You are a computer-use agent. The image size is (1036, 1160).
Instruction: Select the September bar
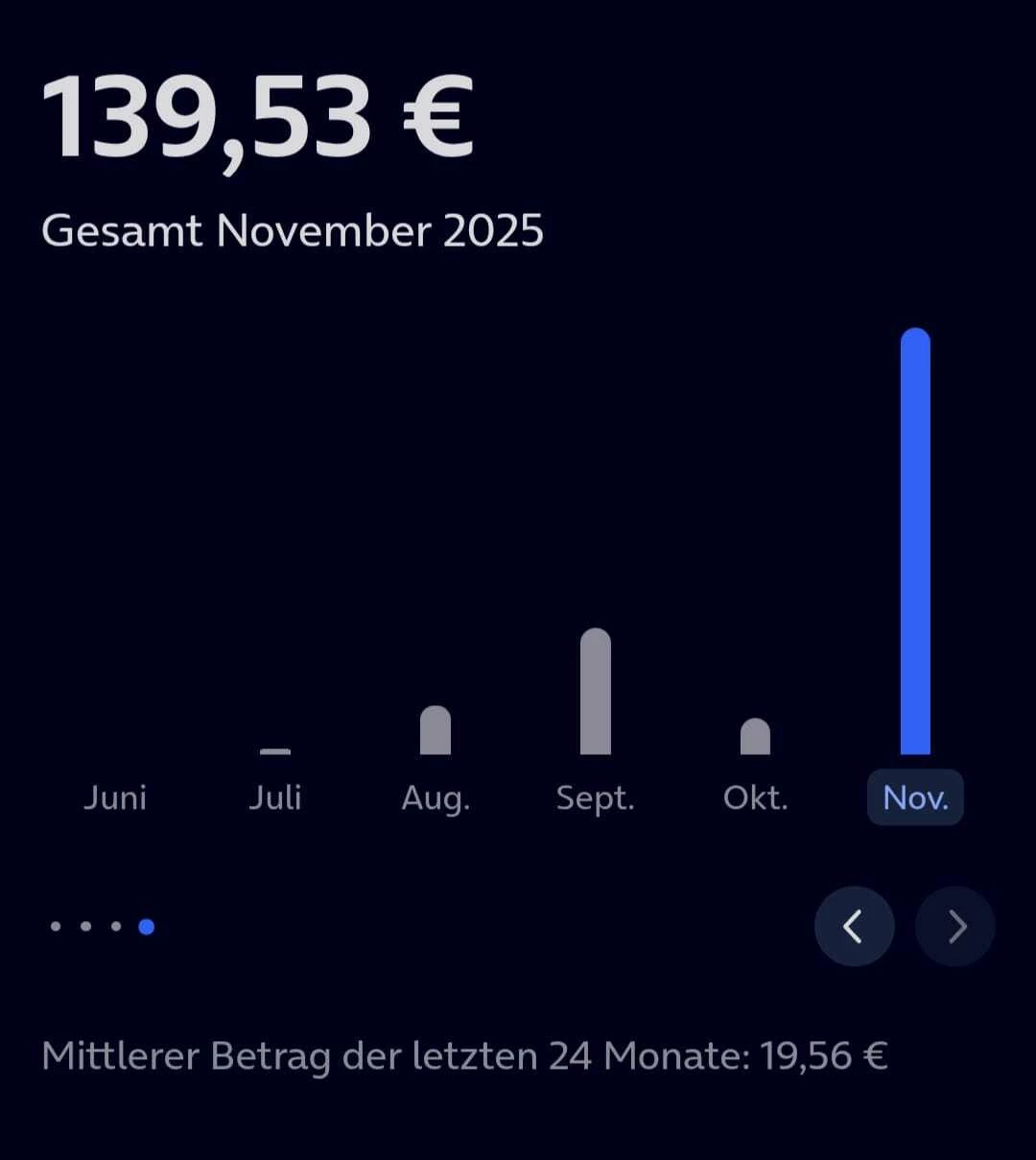[x=595, y=692]
